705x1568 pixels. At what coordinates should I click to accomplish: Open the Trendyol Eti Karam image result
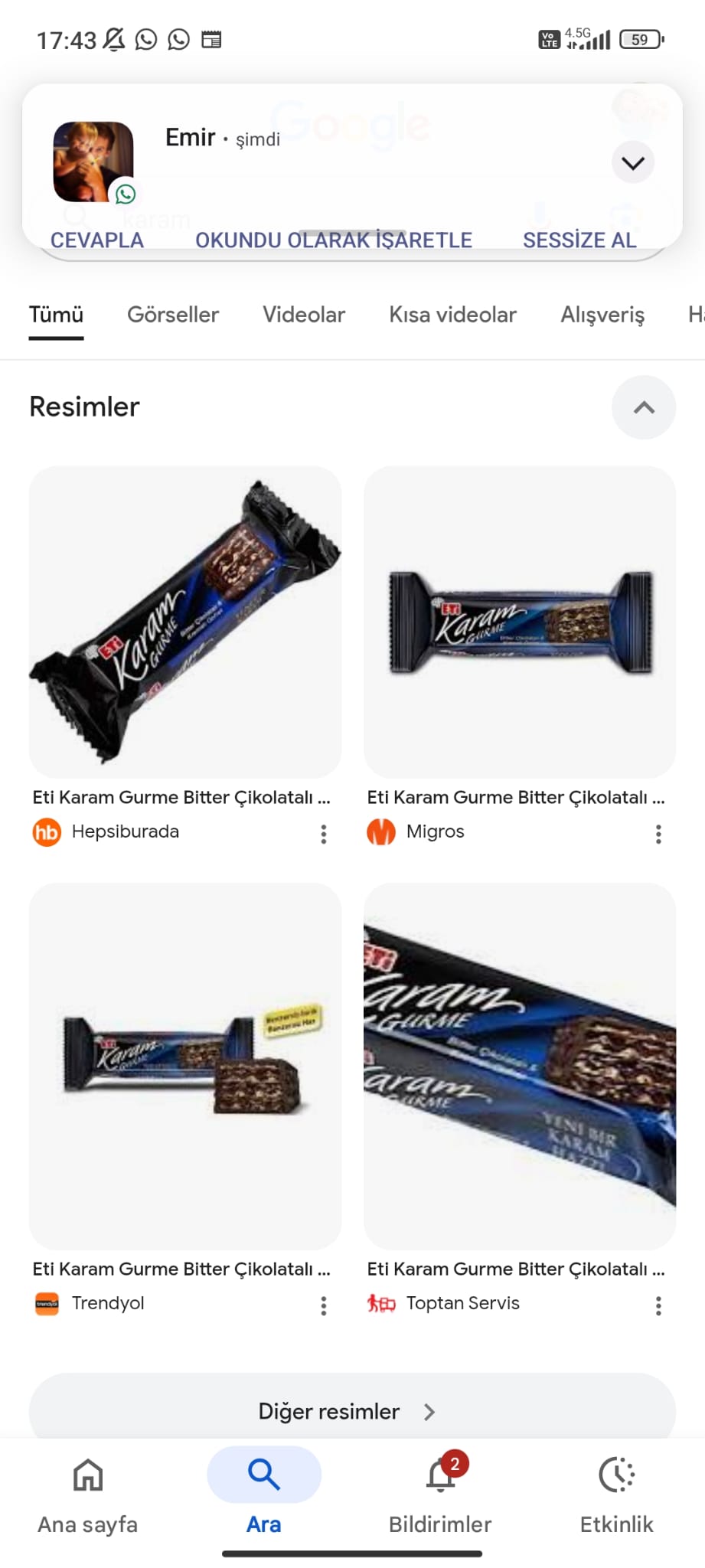(x=185, y=1066)
